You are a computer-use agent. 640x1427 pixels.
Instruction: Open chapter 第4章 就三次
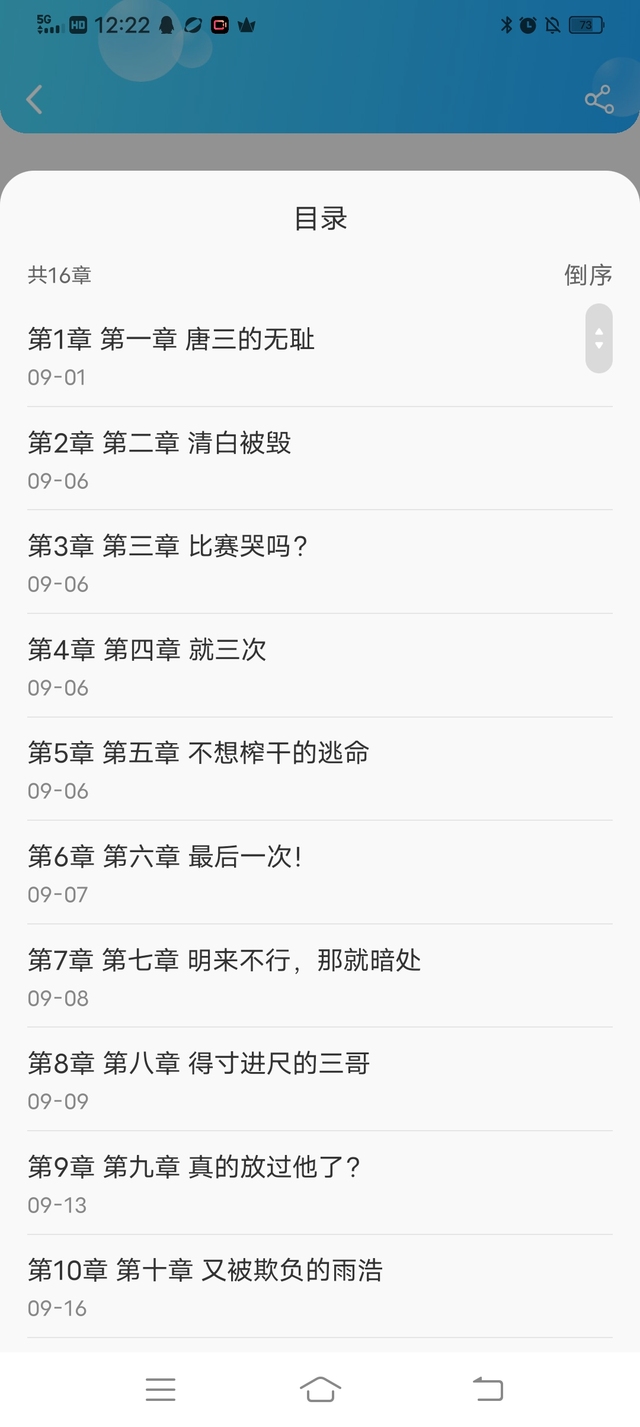pos(320,665)
